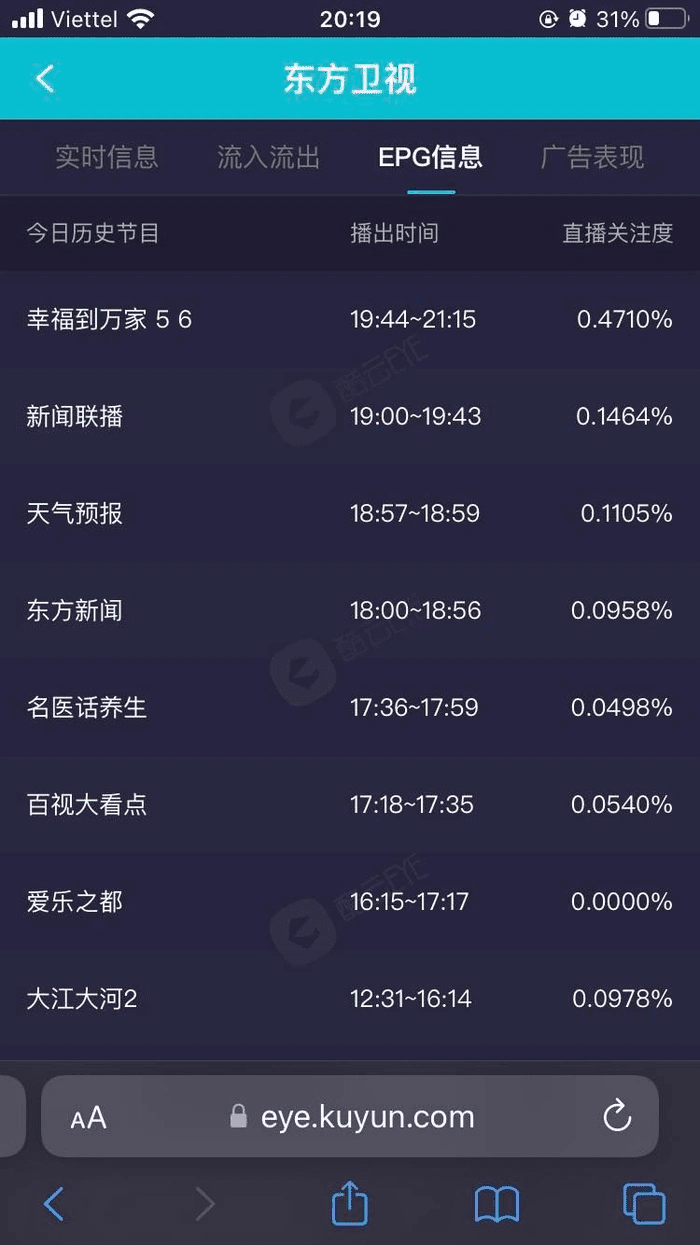This screenshot has height=1245, width=700.
Task: Navigate back in Safari toolbar
Action: 54,1204
